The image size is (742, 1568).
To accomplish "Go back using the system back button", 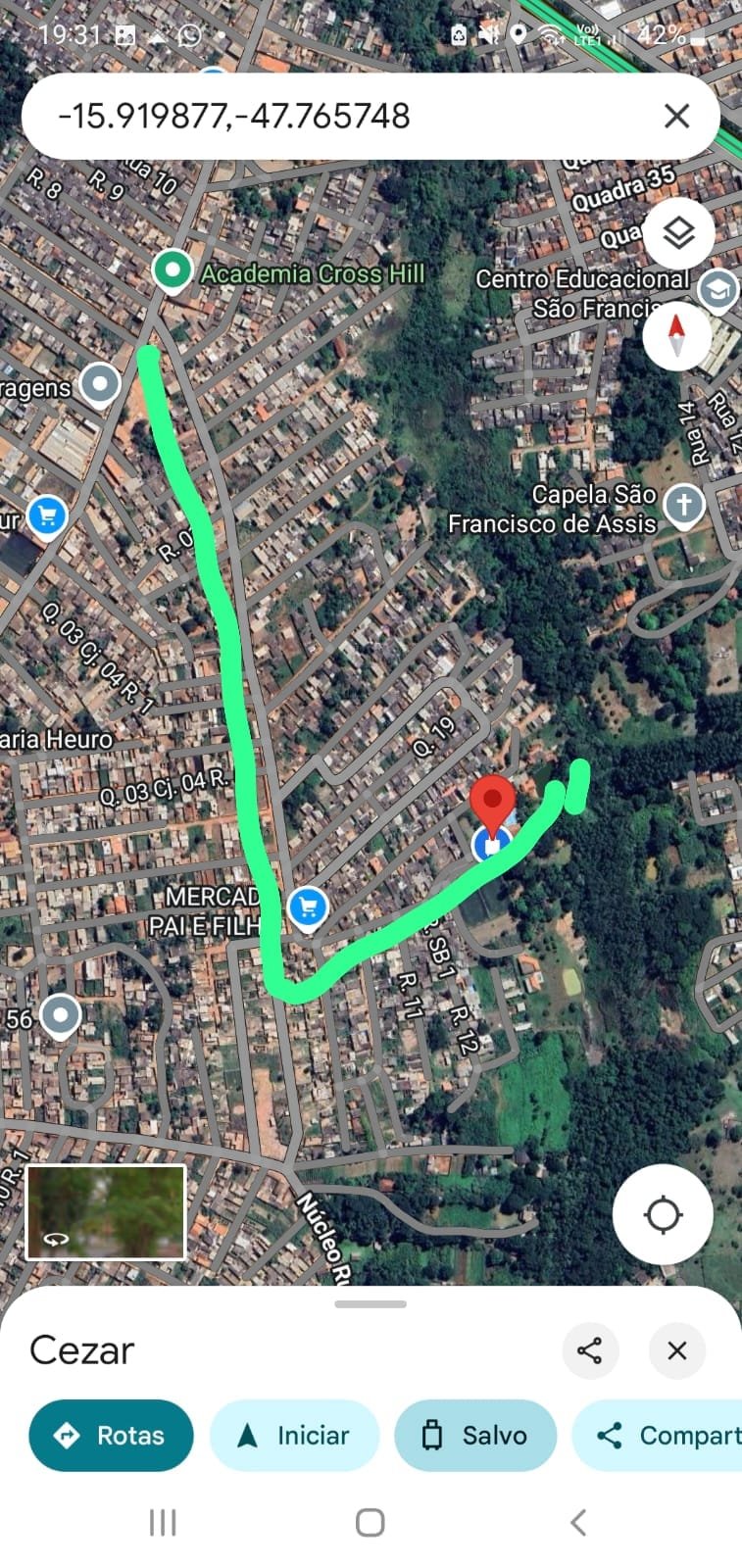I will pos(578,1522).
